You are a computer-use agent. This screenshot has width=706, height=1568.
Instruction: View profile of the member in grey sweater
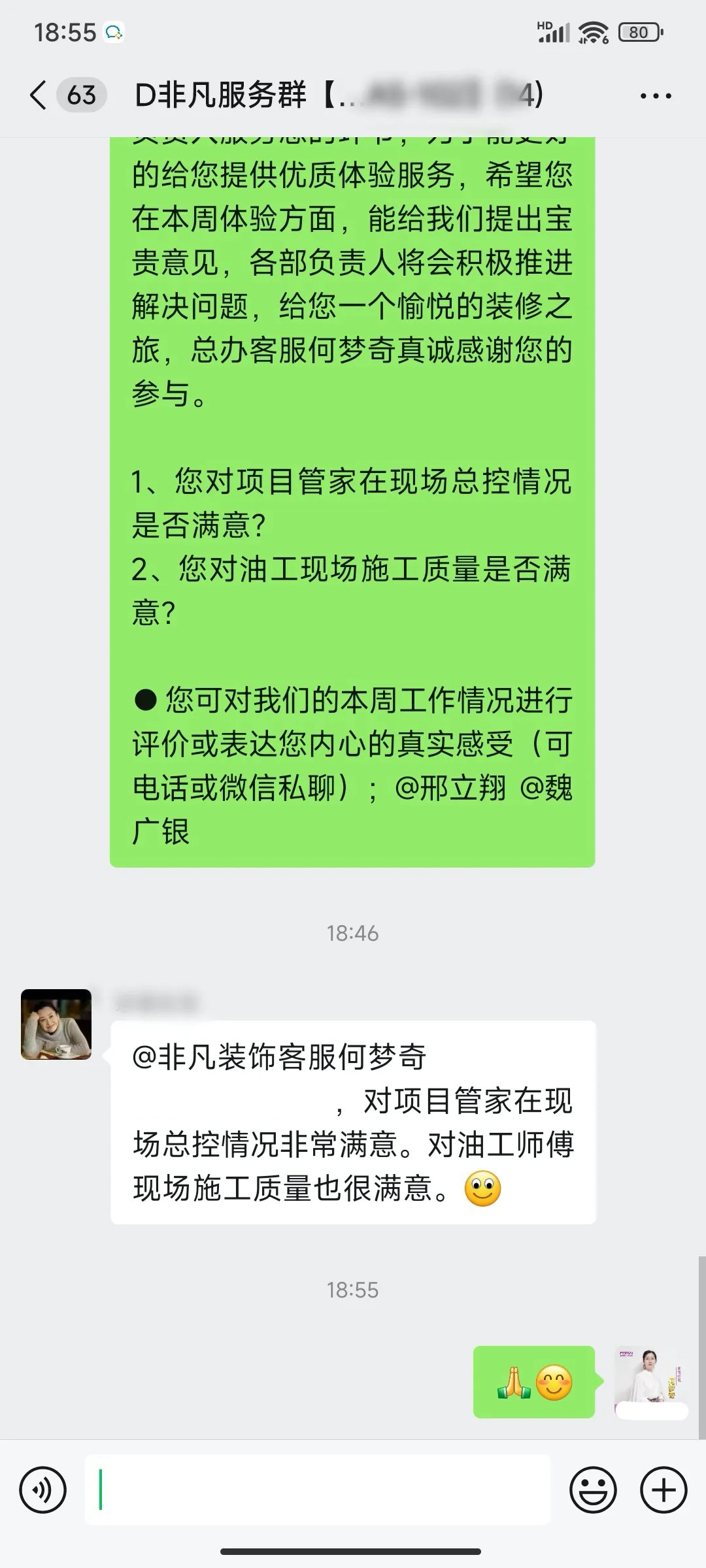click(56, 1024)
